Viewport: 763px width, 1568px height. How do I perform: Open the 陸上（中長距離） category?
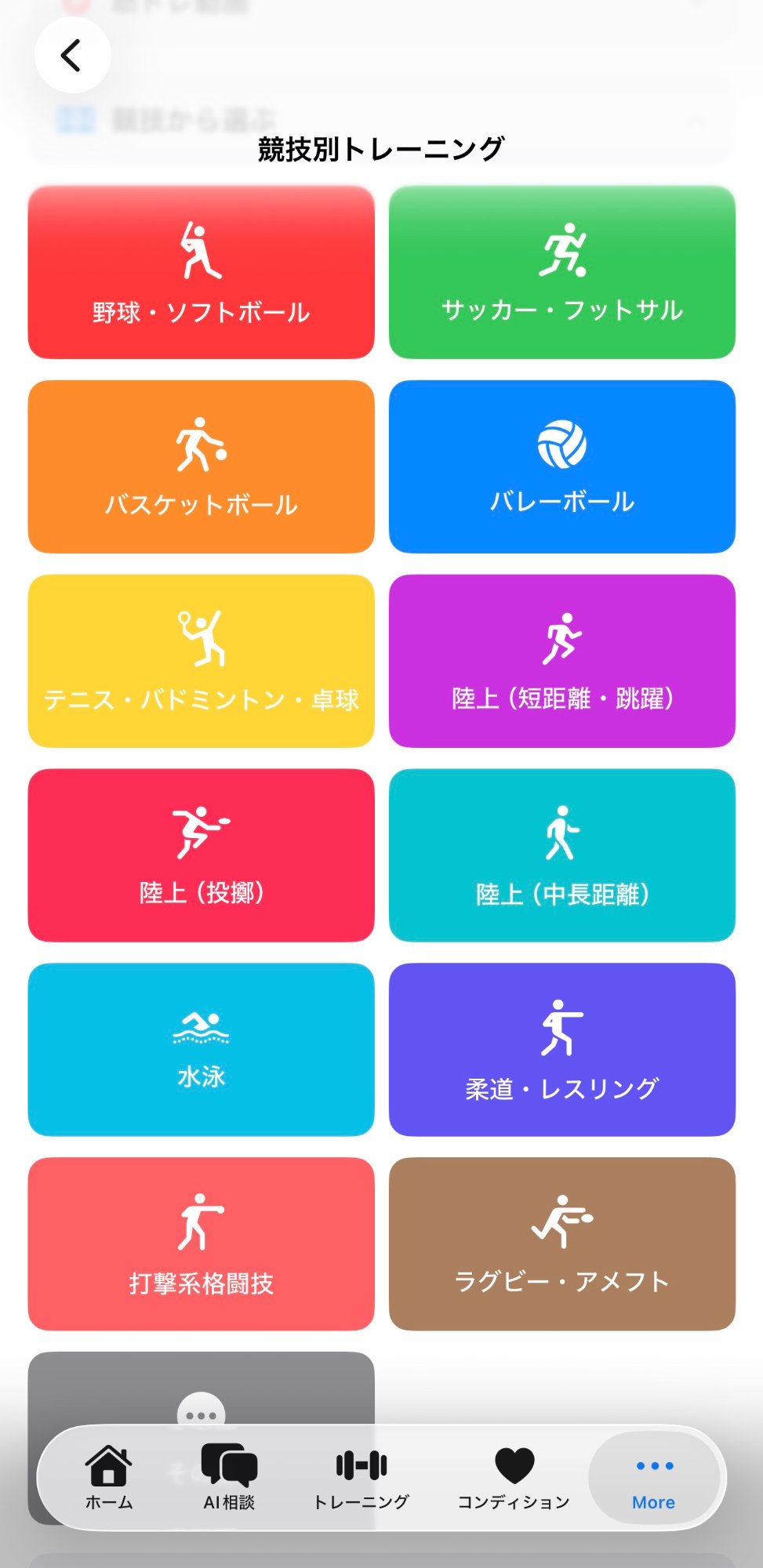[x=562, y=855]
